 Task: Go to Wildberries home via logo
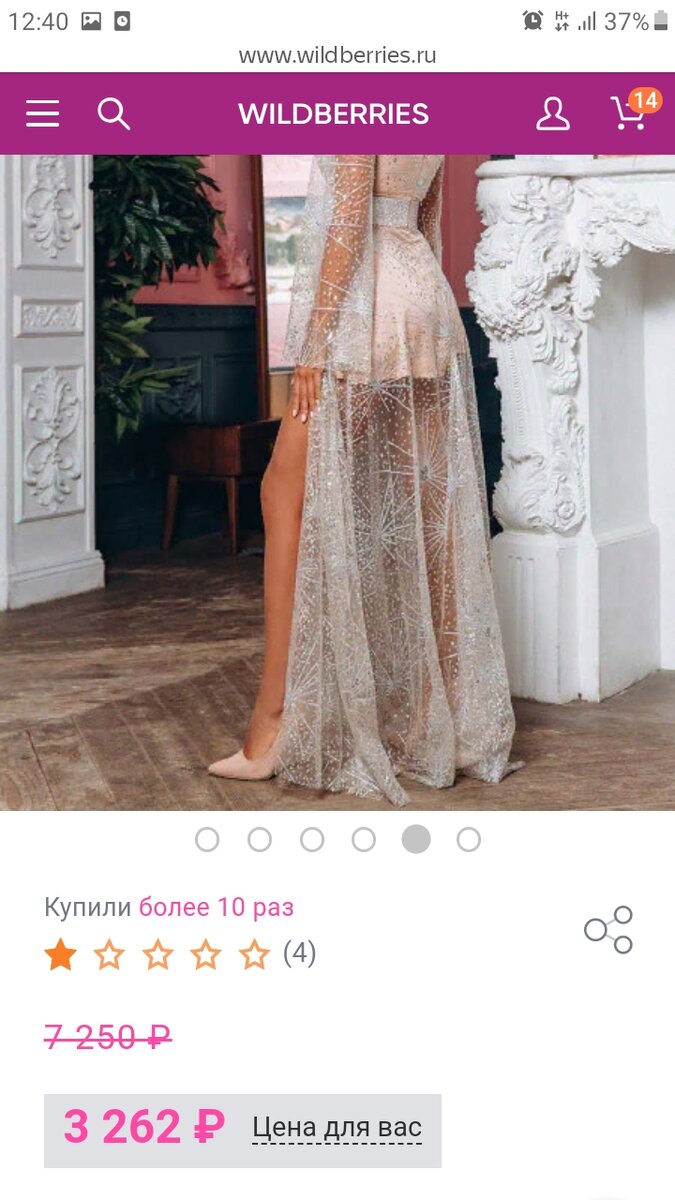coord(333,114)
